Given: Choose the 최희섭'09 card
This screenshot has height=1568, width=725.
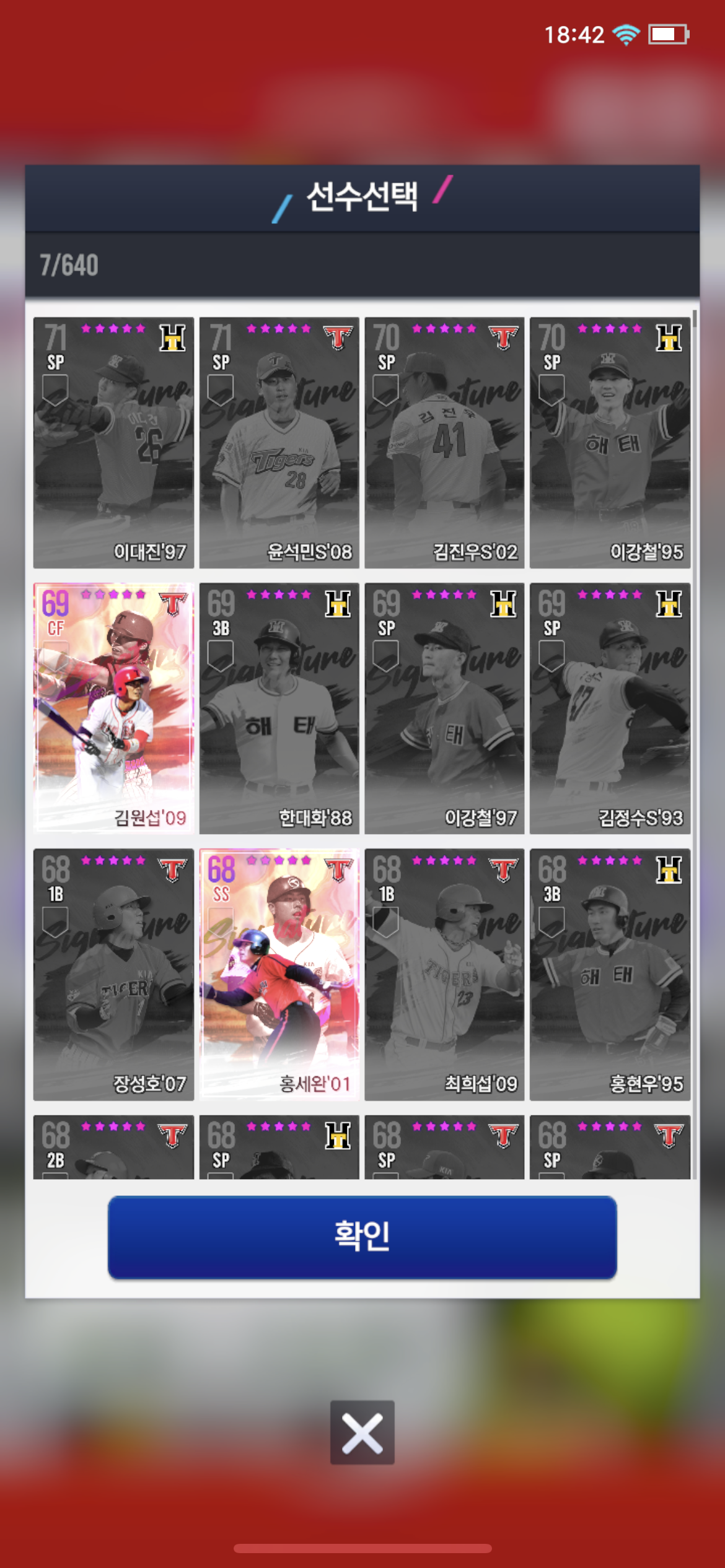Looking at the screenshot, I should tap(444, 974).
